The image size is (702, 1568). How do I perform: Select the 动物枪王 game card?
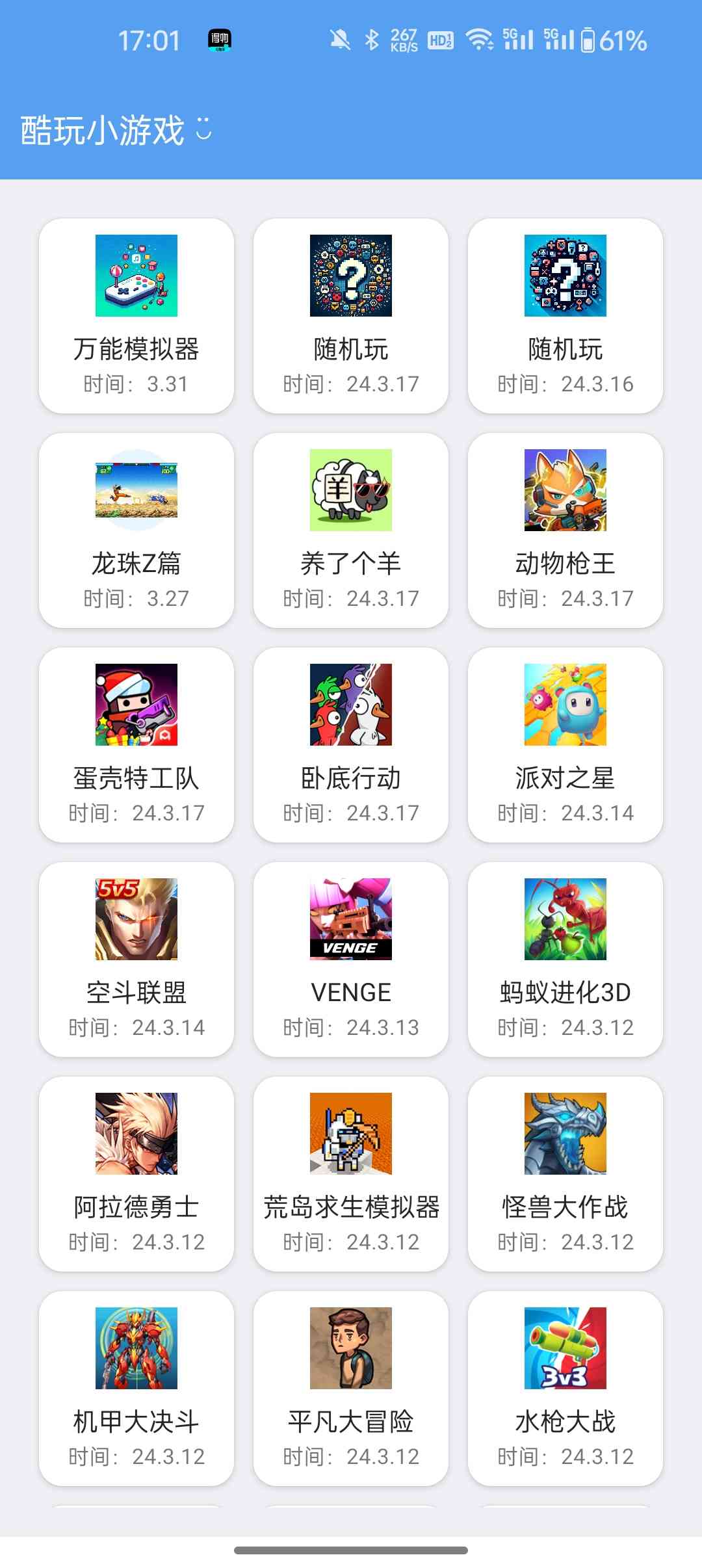coord(565,530)
